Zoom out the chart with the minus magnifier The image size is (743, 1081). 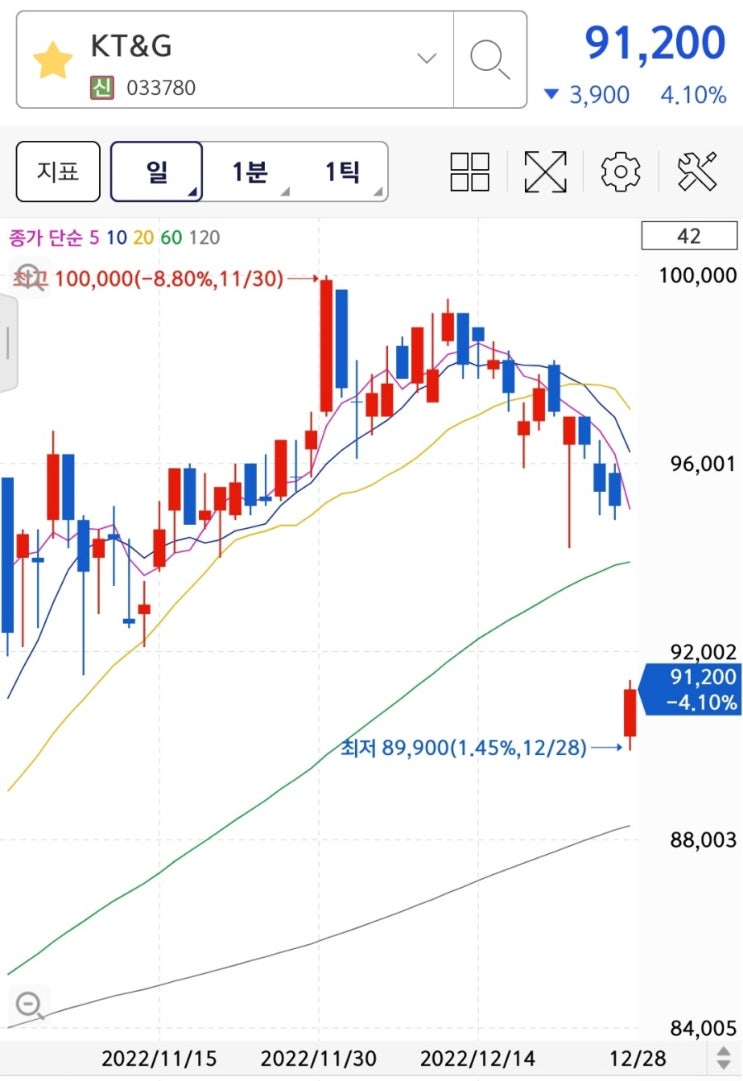[x=30, y=1004]
